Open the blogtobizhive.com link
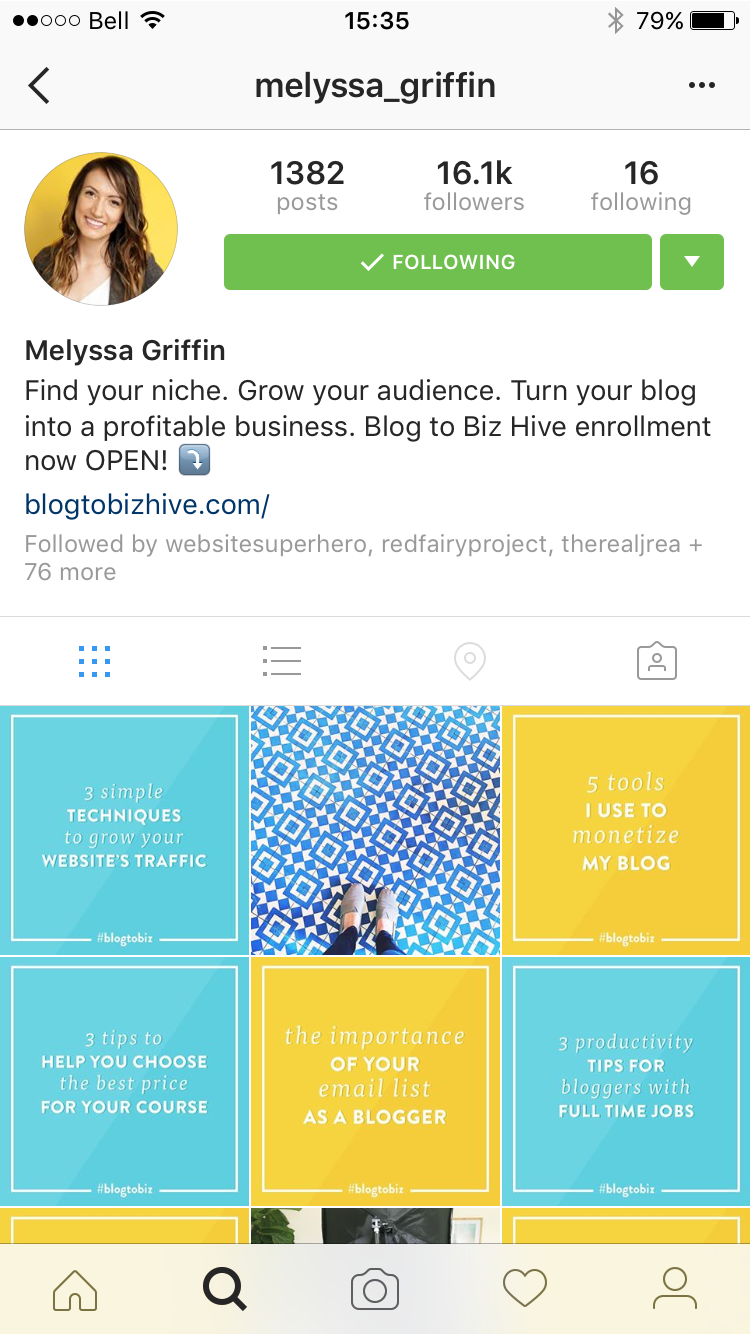 point(147,505)
